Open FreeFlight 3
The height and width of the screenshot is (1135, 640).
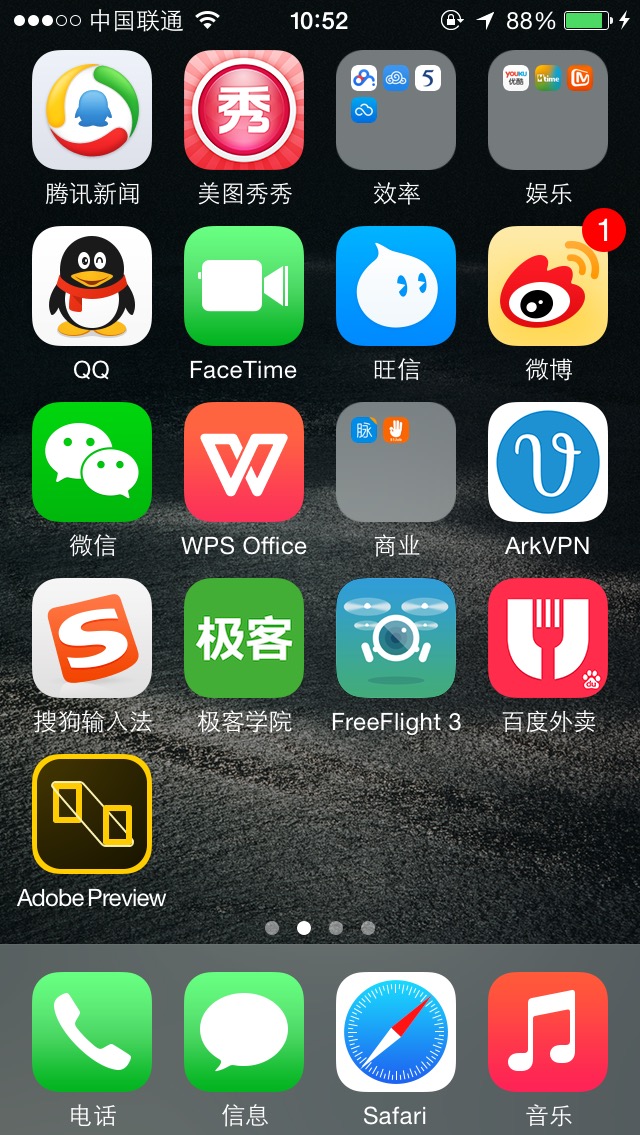point(396,638)
